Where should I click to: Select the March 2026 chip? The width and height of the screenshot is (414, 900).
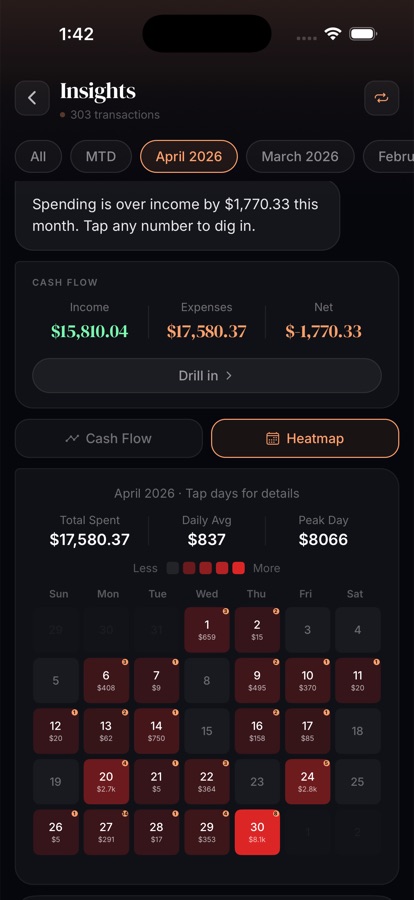(300, 157)
